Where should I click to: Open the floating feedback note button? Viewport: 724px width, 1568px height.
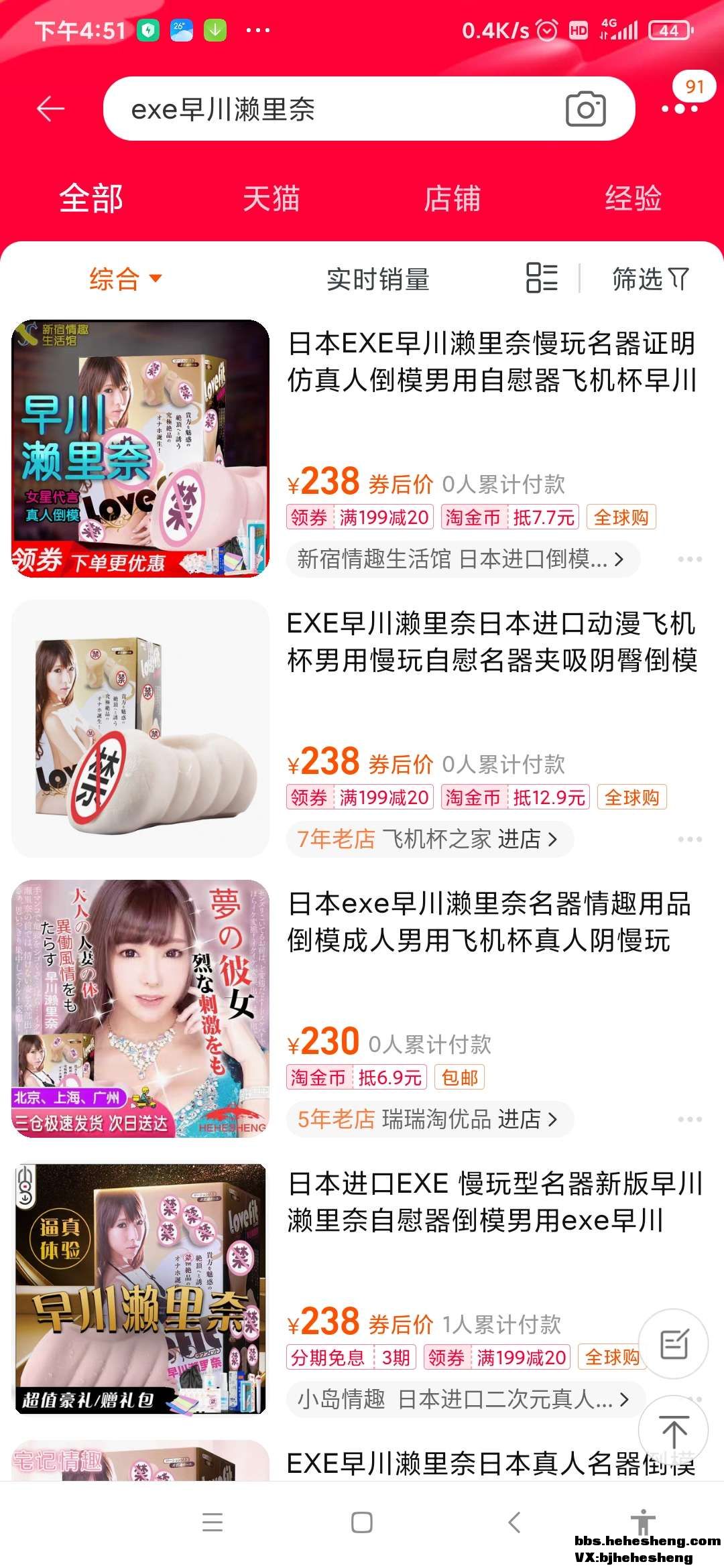click(673, 1344)
